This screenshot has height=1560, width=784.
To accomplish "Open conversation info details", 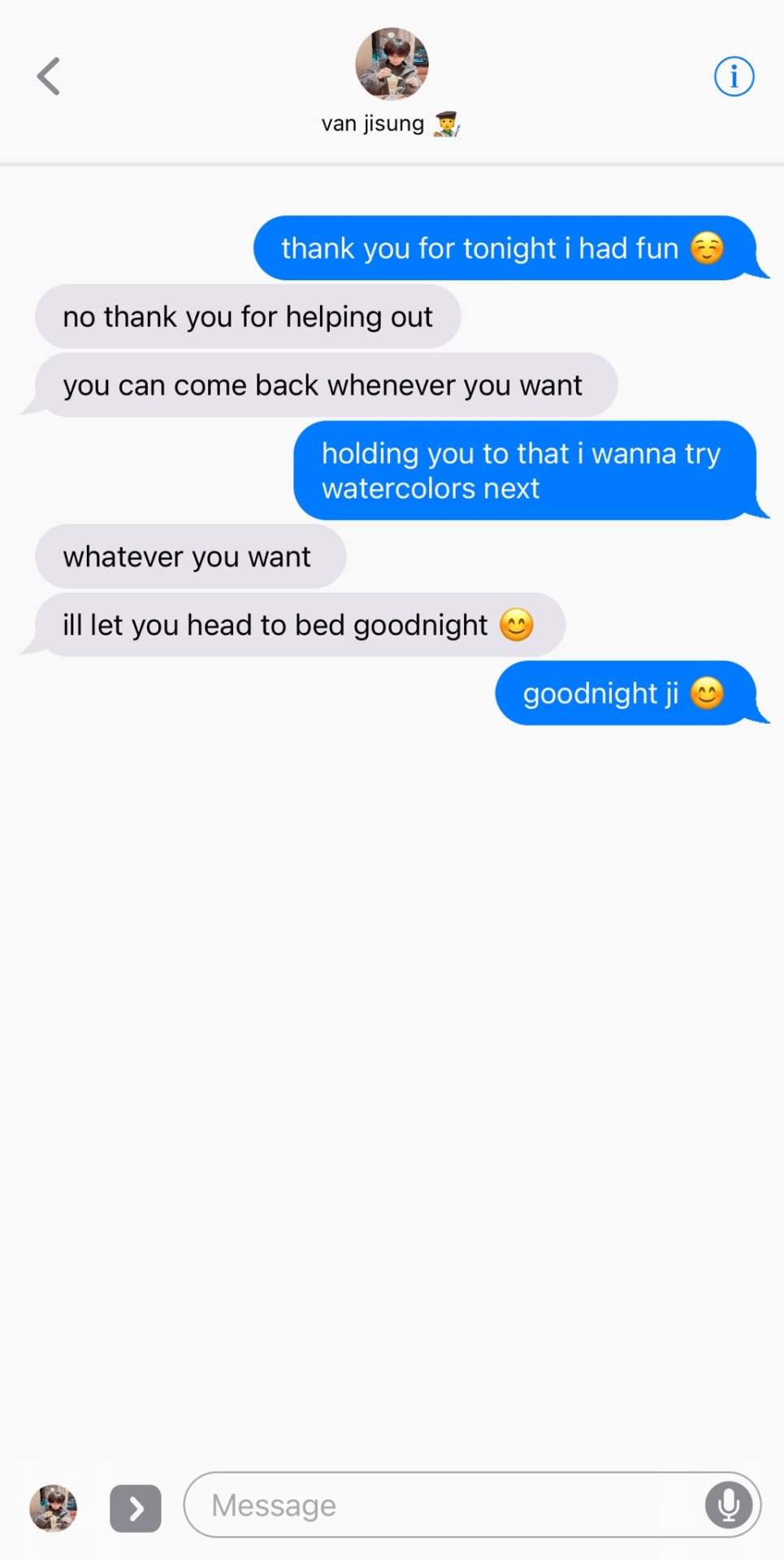I will click(x=734, y=76).
